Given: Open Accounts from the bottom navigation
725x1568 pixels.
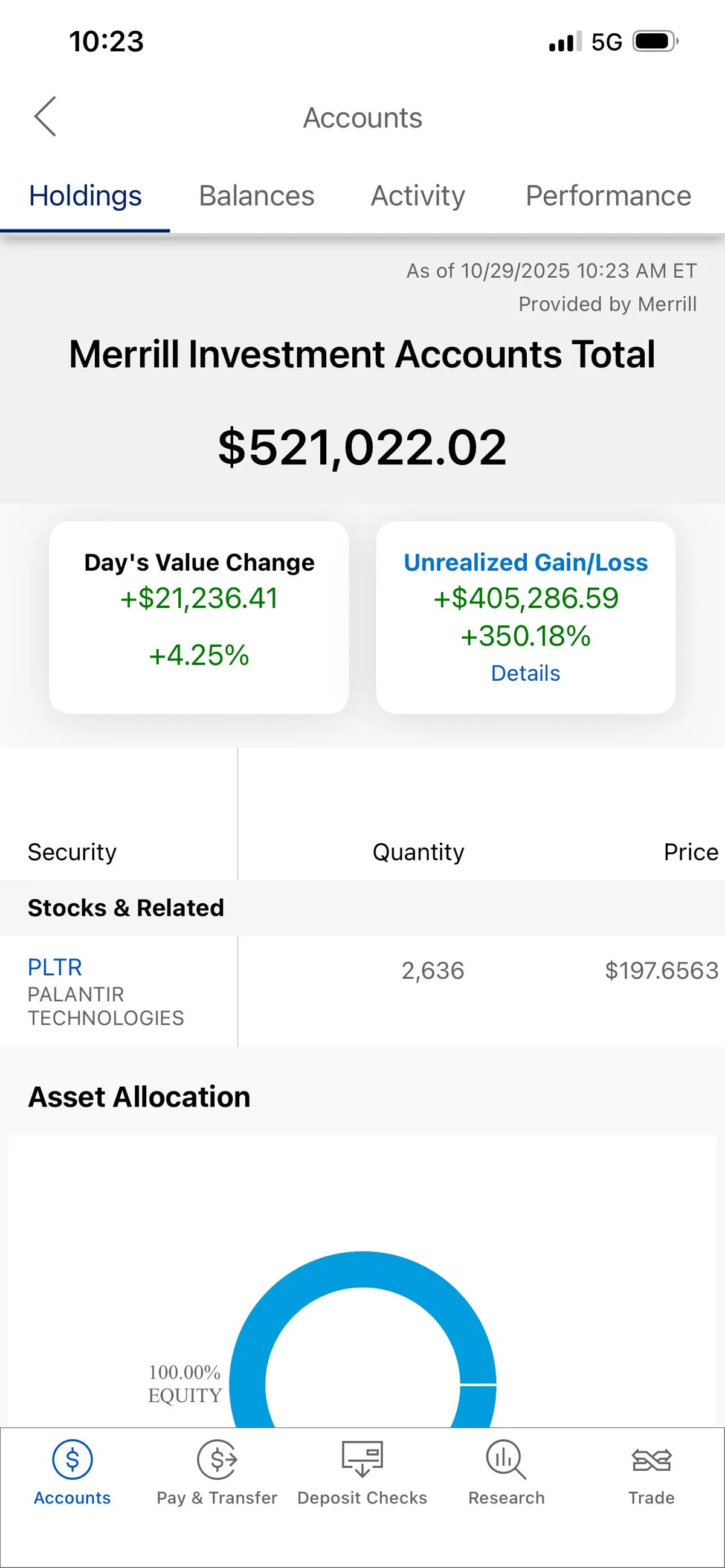Looking at the screenshot, I should [x=71, y=1491].
